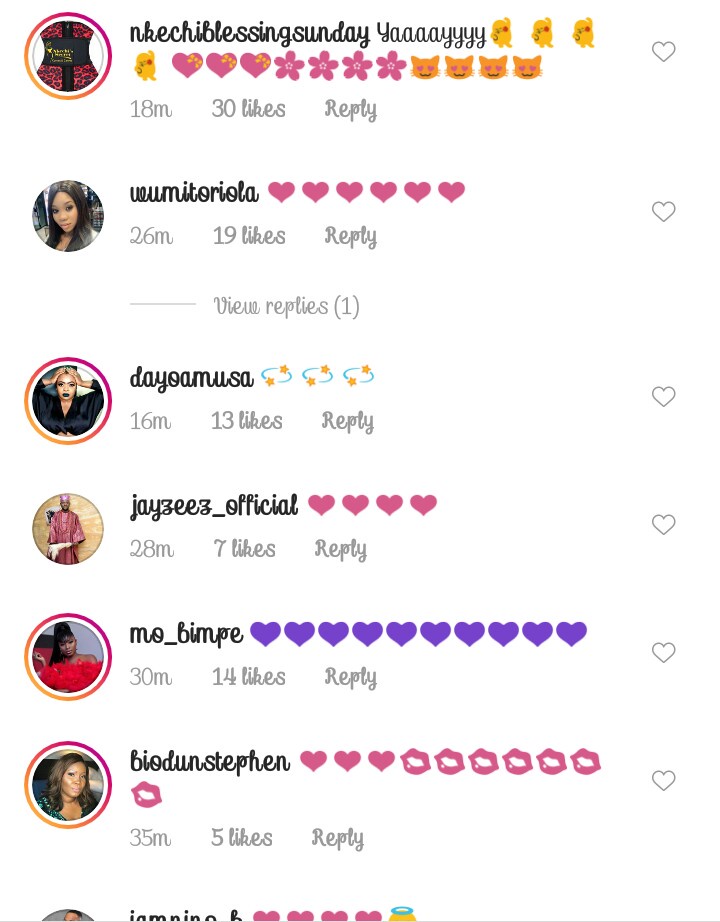The image size is (720, 922).
Task: Like nkechiblessingsunday's comment
Action: pos(664,52)
